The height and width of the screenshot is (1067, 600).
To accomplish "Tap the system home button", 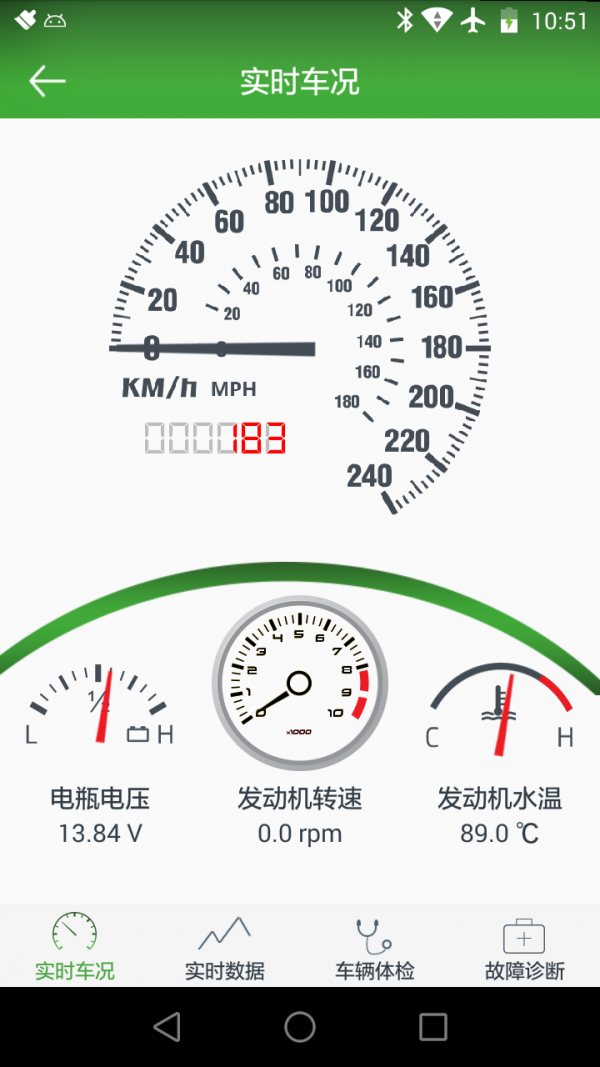I will (x=300, y=1026).
